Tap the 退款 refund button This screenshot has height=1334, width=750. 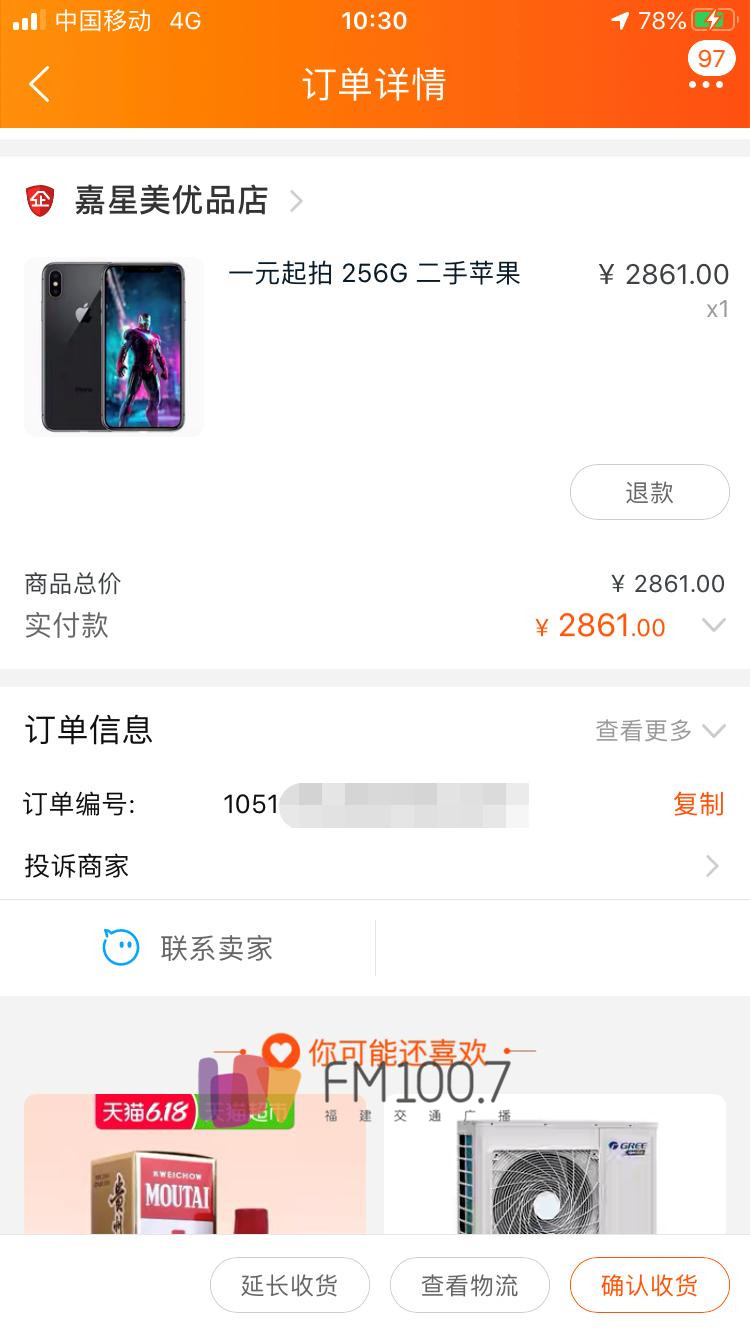click(x=649, y=492)
